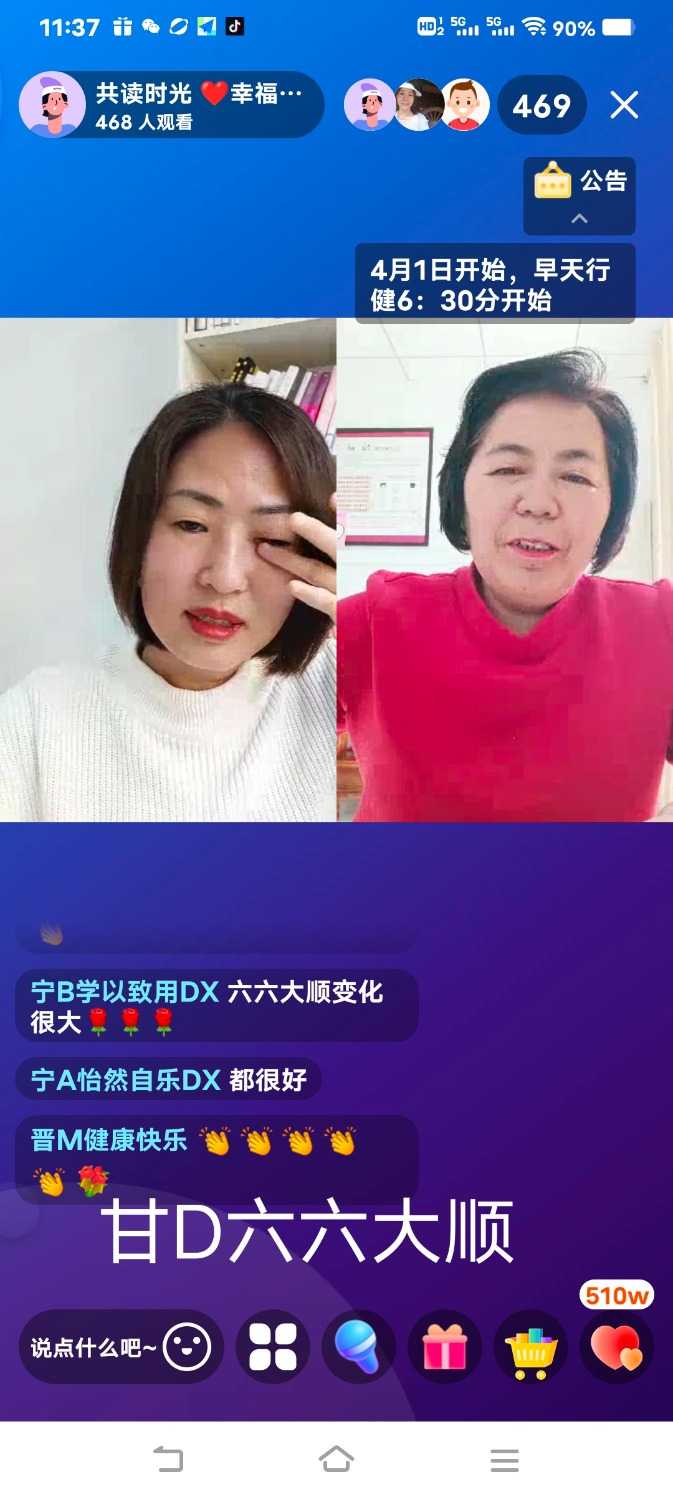Open the shopping cart

[x=531, y=1347]
